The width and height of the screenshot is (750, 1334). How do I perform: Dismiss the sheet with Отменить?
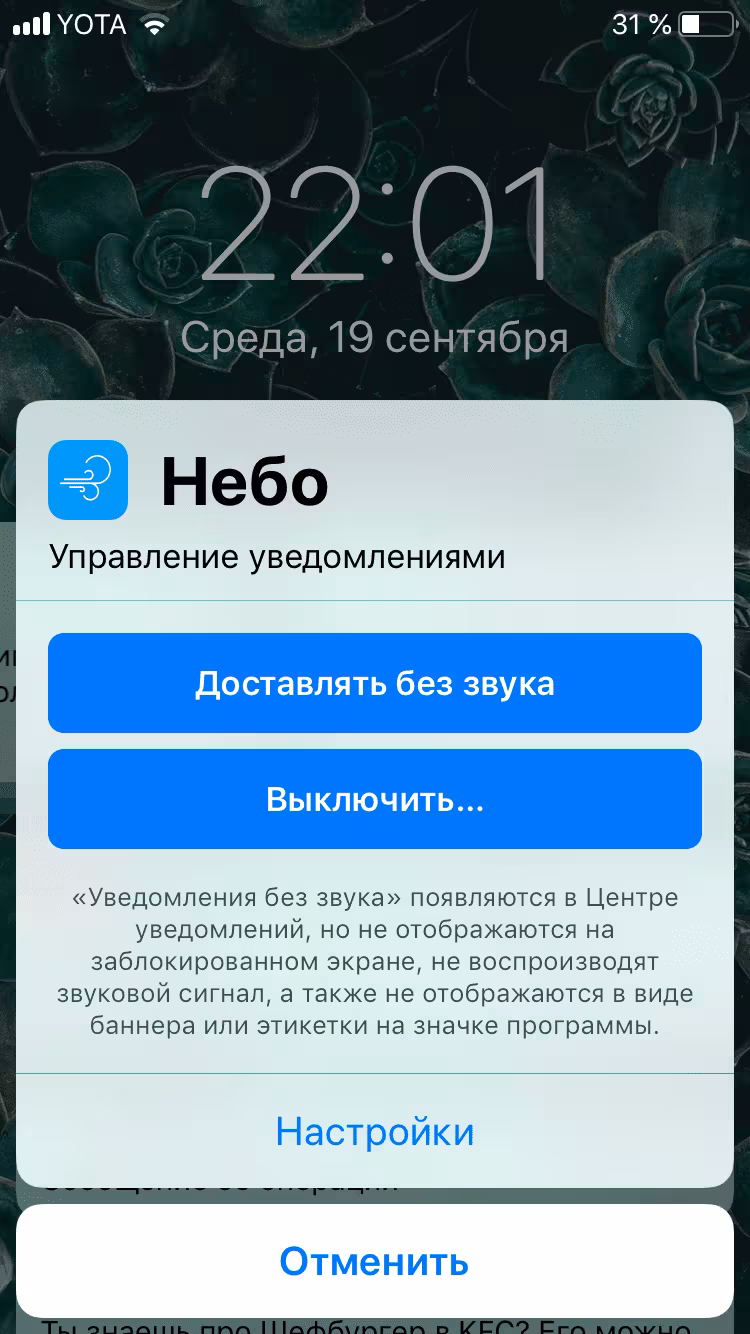(x=375, y=1261)
